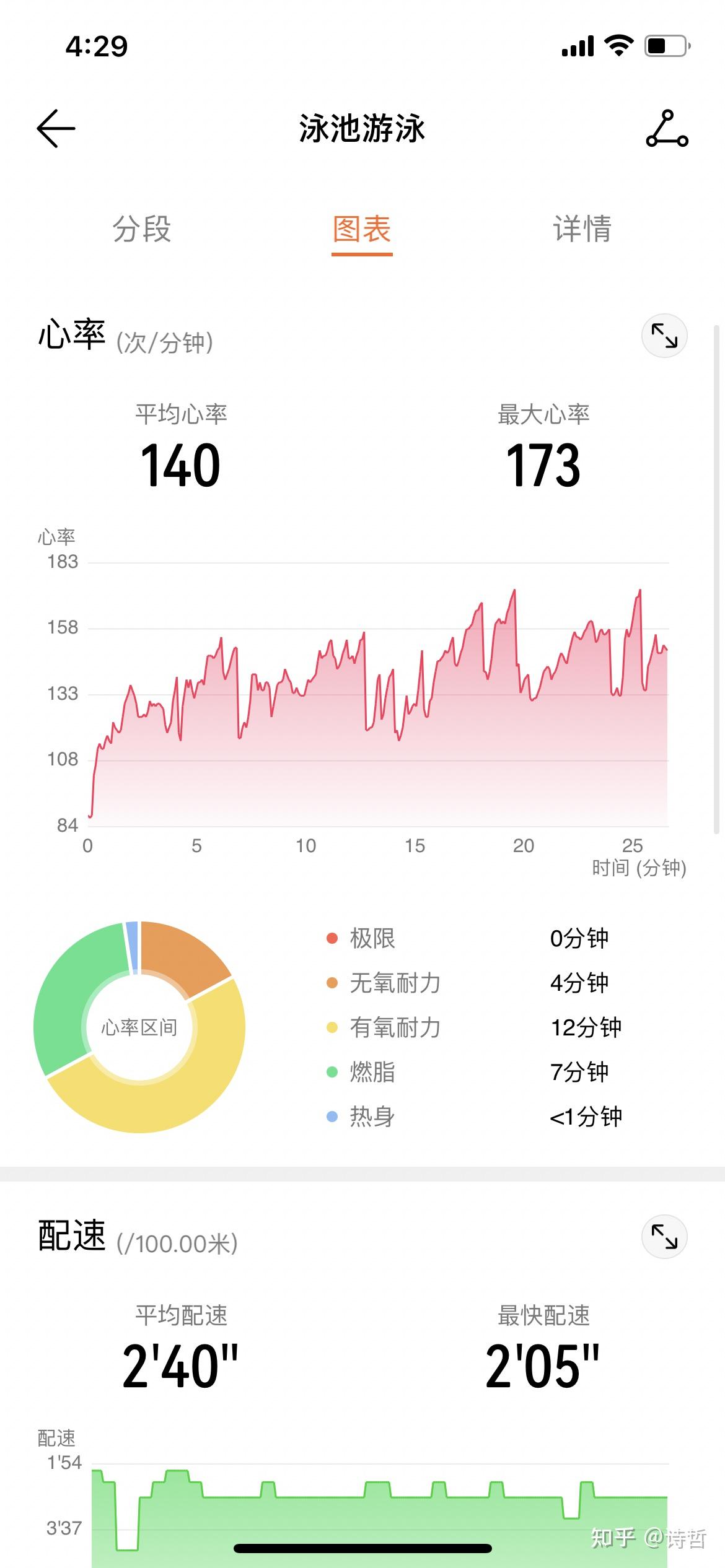Tap the average heart rate value 140
The width and height of the screenshot is (725, 1568).
181,466
